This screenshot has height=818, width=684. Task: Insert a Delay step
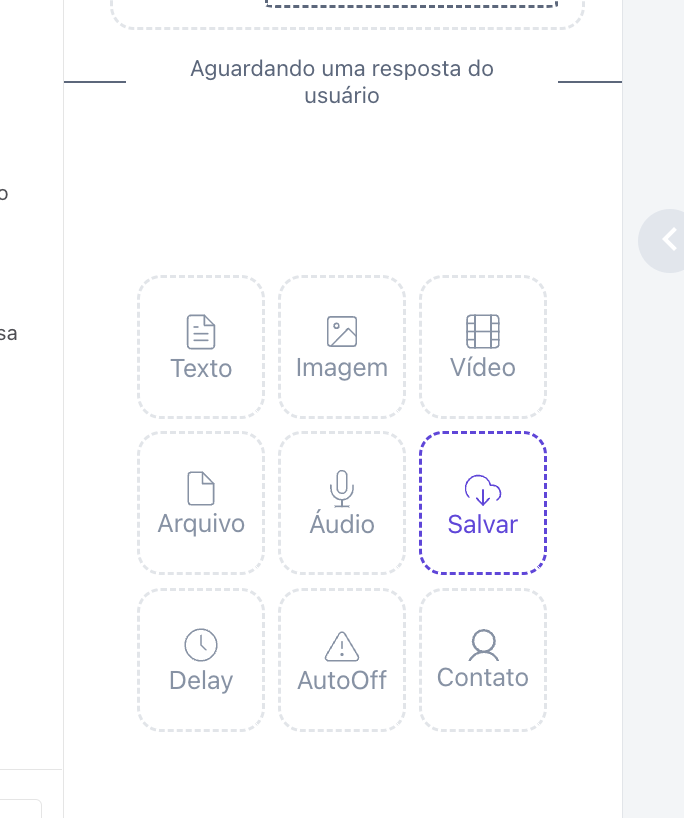[201, 660]
